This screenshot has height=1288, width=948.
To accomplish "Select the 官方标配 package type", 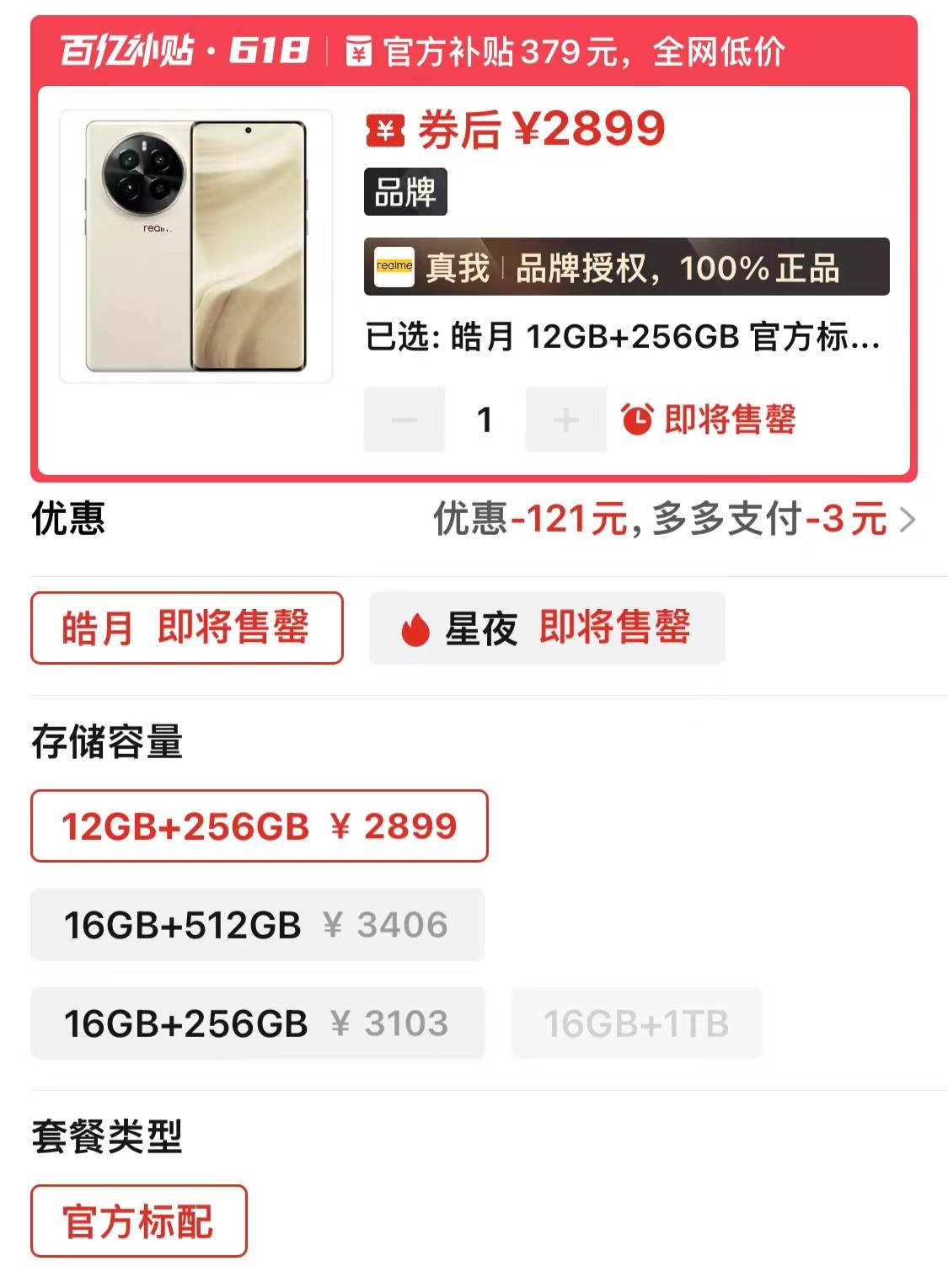I will pyautogui.click(x=139, y=1221).
